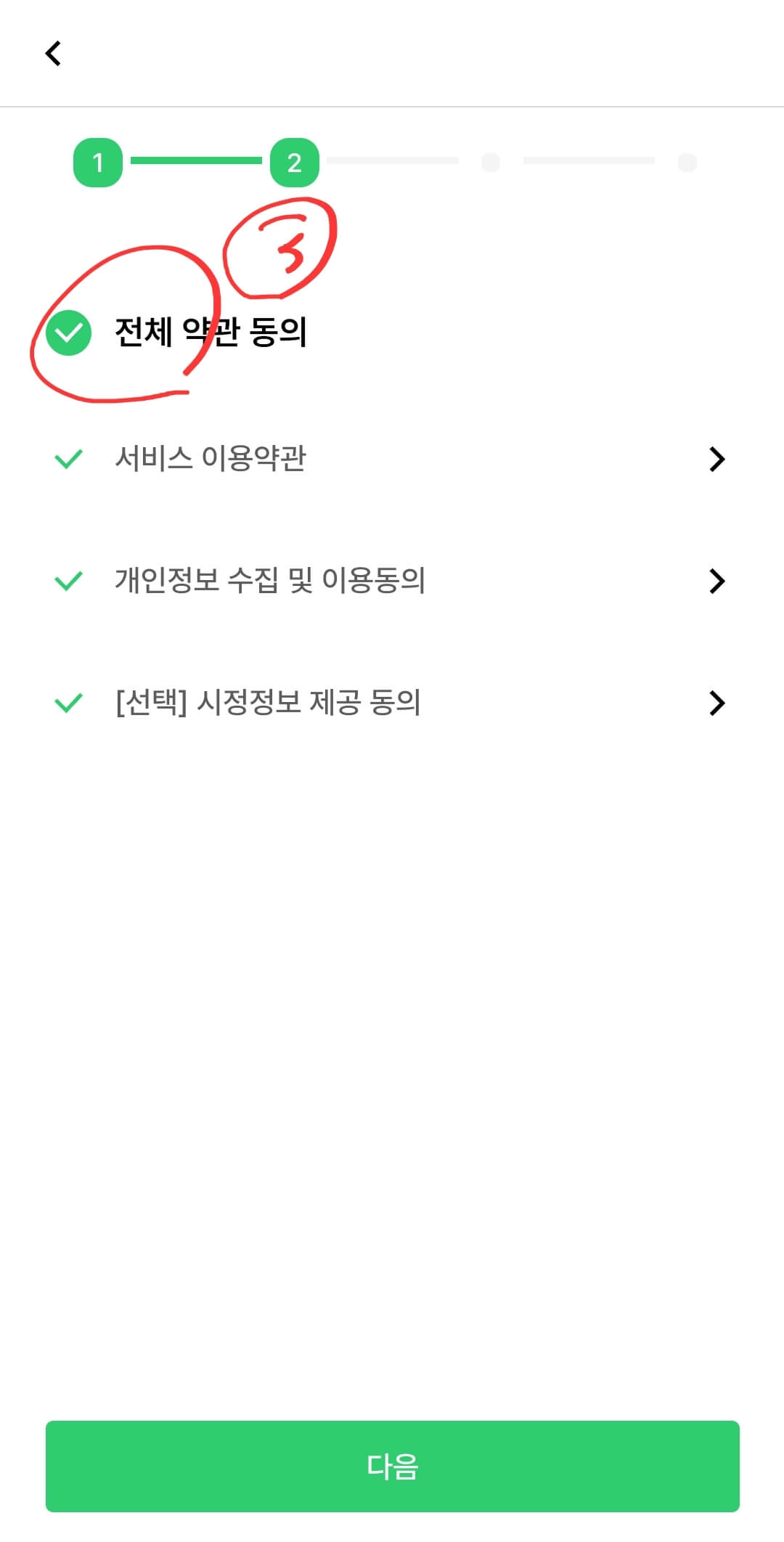Tap the green checkmark beside 개인정보 수집 및 이용동의
Viewport: 784px width, 1542px height.
tap(68, 580)
